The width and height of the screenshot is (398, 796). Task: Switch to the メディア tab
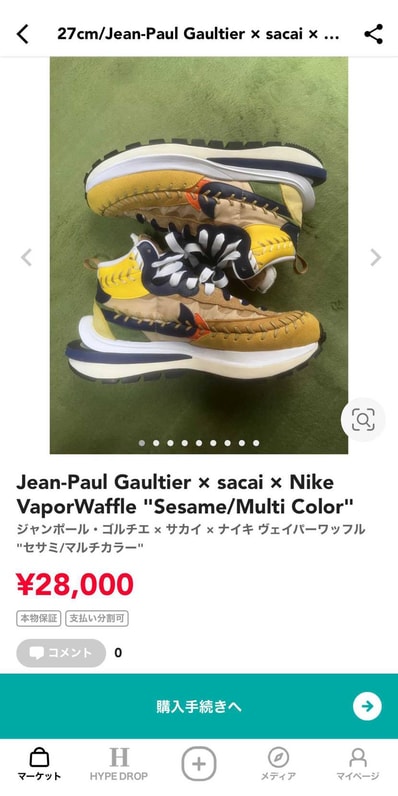[x=278, y=764]
